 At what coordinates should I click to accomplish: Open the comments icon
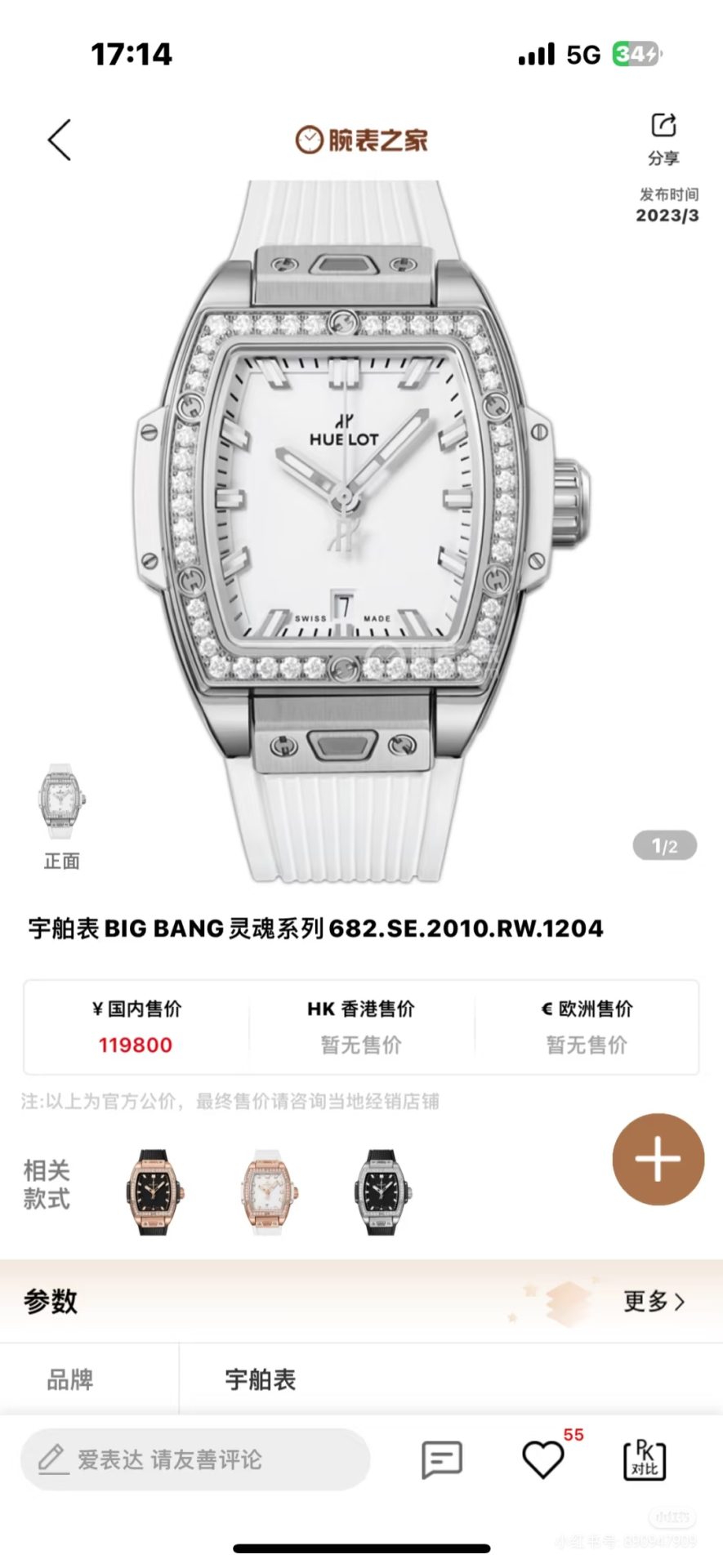click(442, 1459)
